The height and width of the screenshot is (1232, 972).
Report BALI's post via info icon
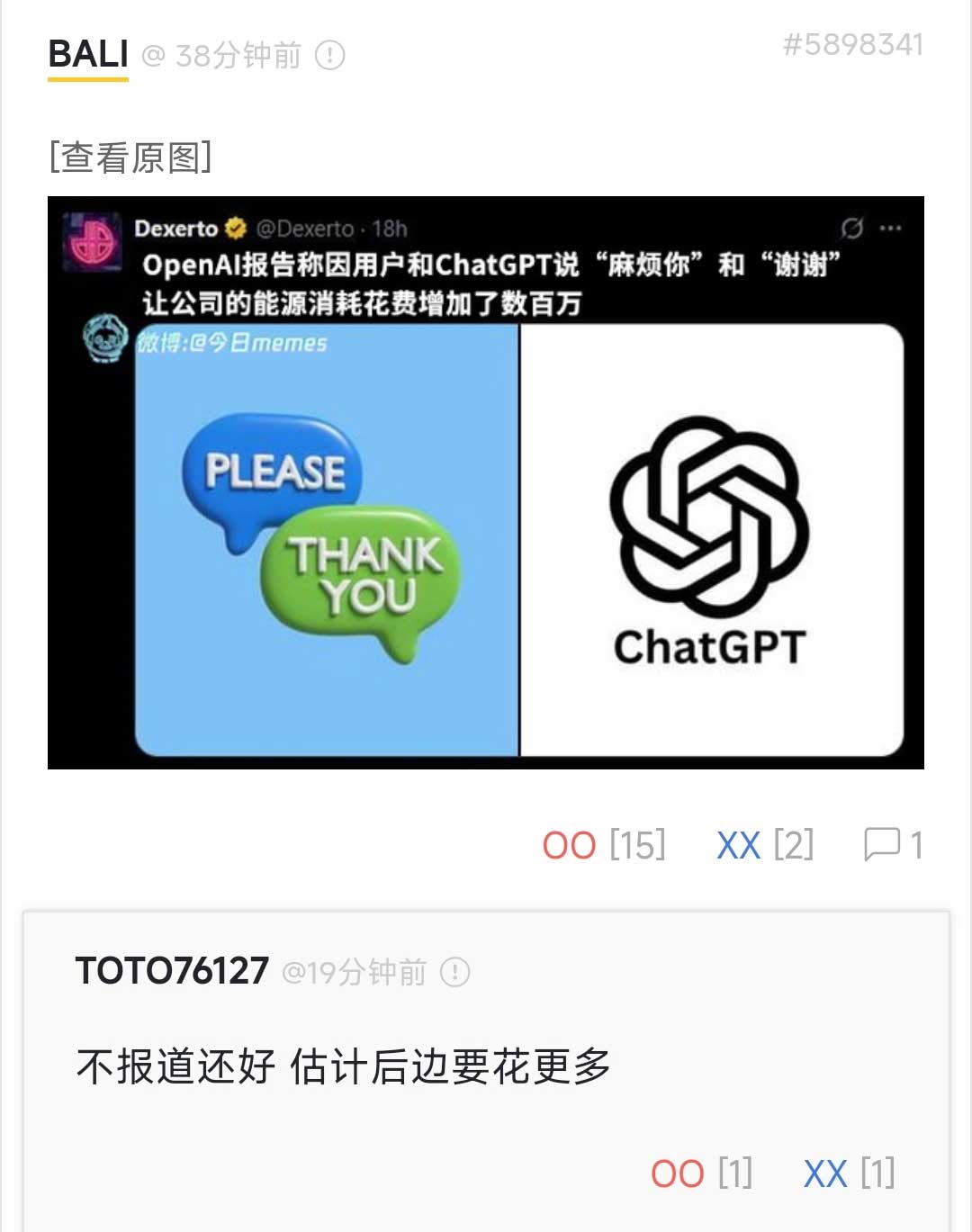pyautogui.click(x=330, y=56)
